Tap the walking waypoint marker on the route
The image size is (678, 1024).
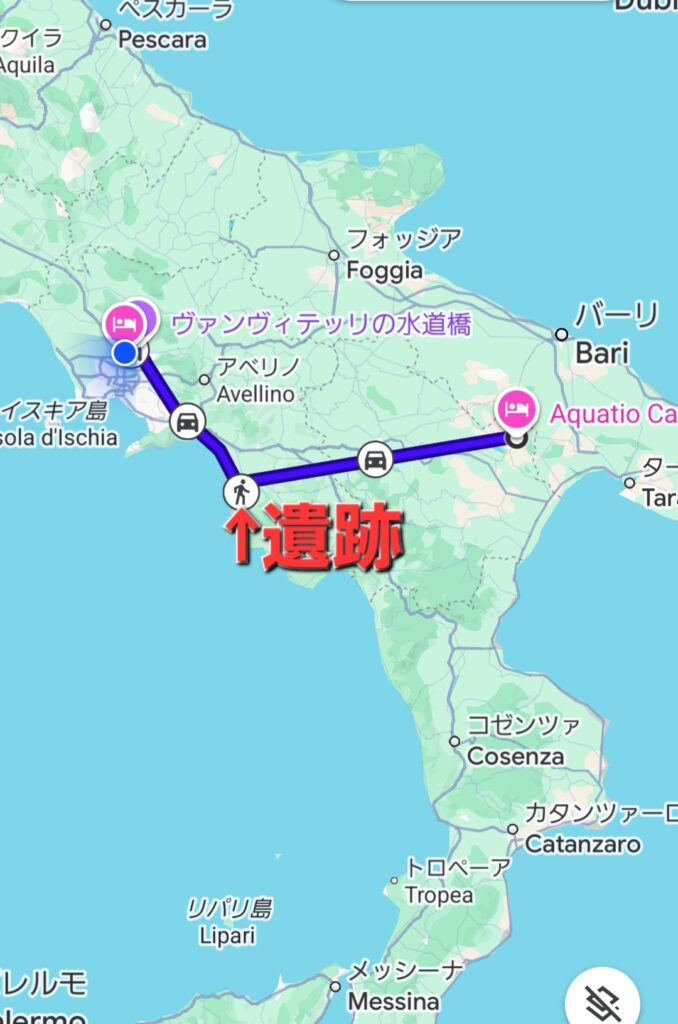coord(241,492)
